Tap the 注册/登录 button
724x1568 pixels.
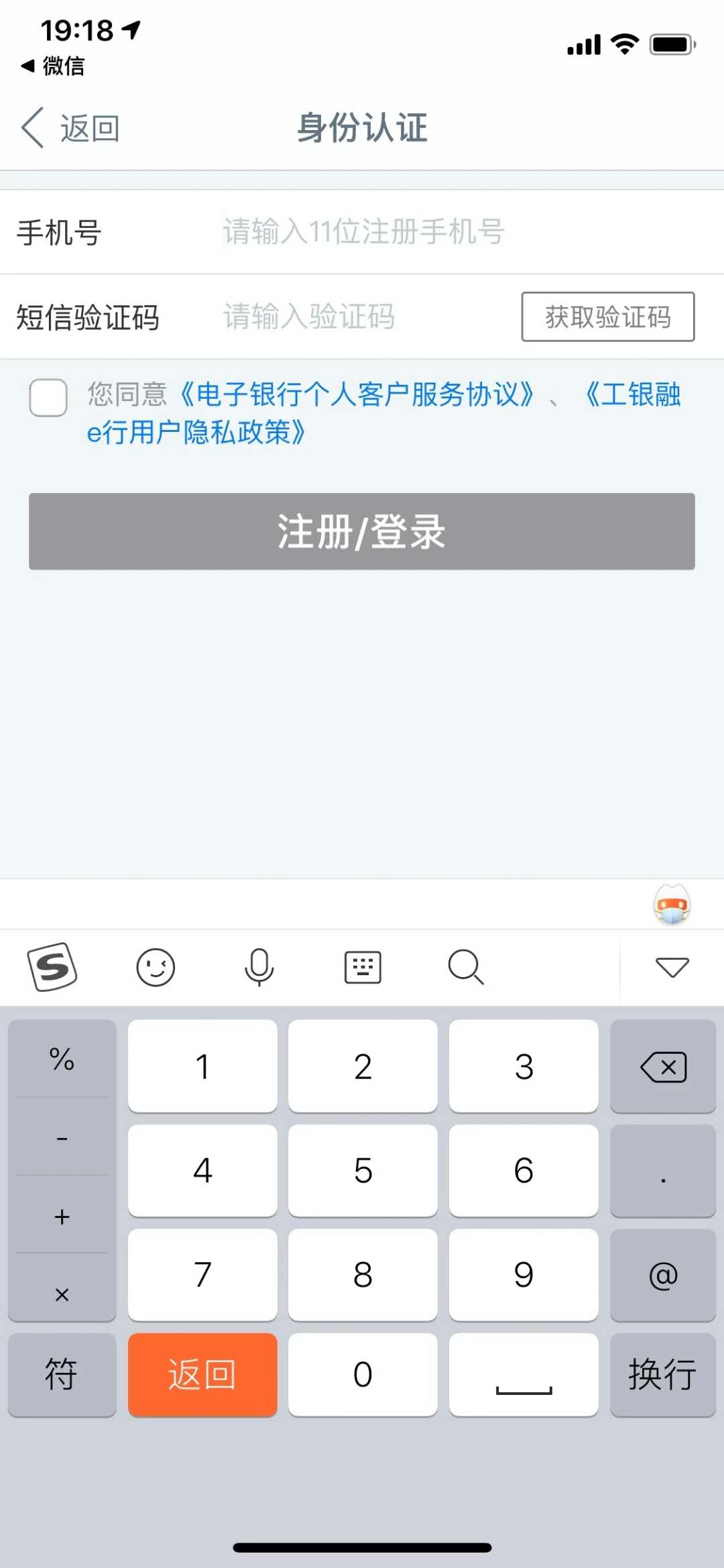coord(362,531)
